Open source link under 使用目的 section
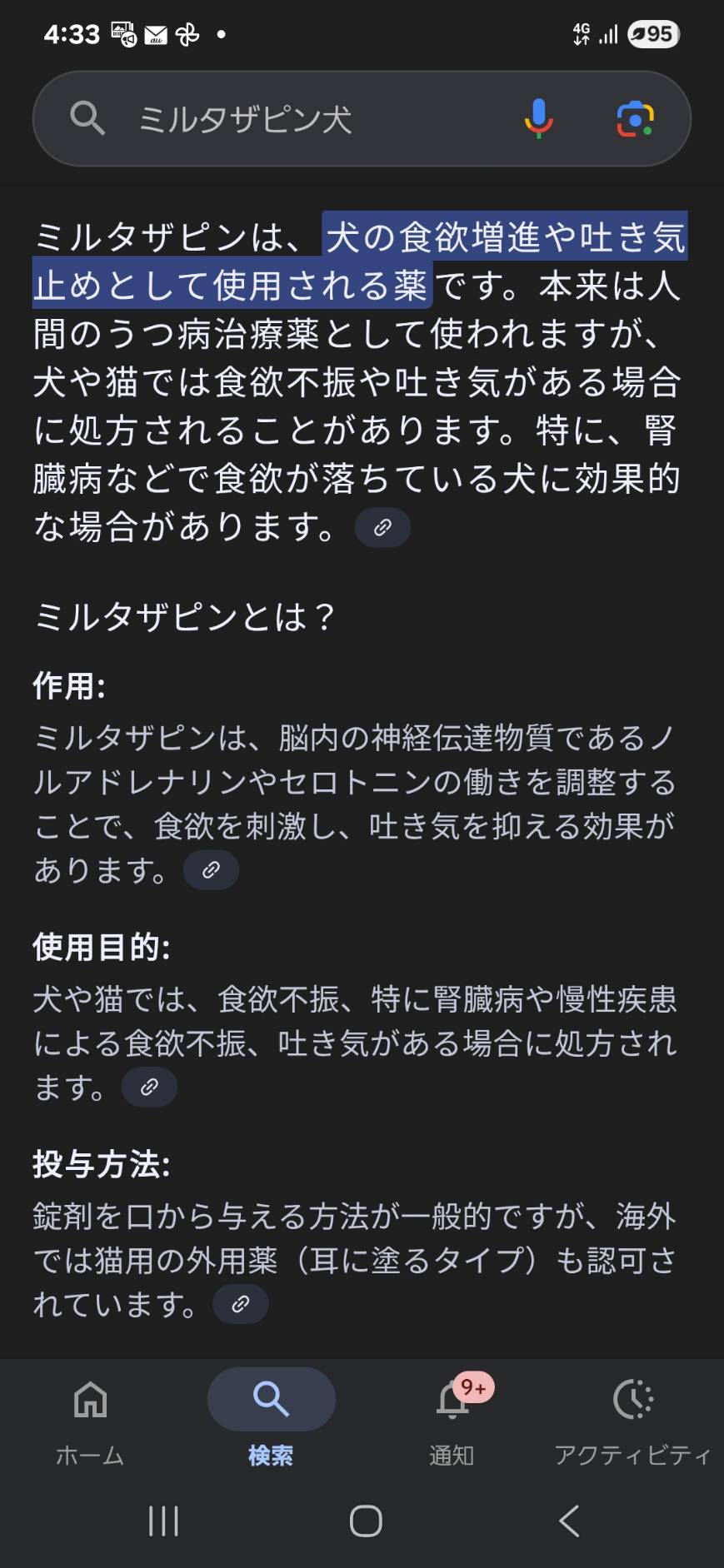The image size is (724, 1568). 149,1087
